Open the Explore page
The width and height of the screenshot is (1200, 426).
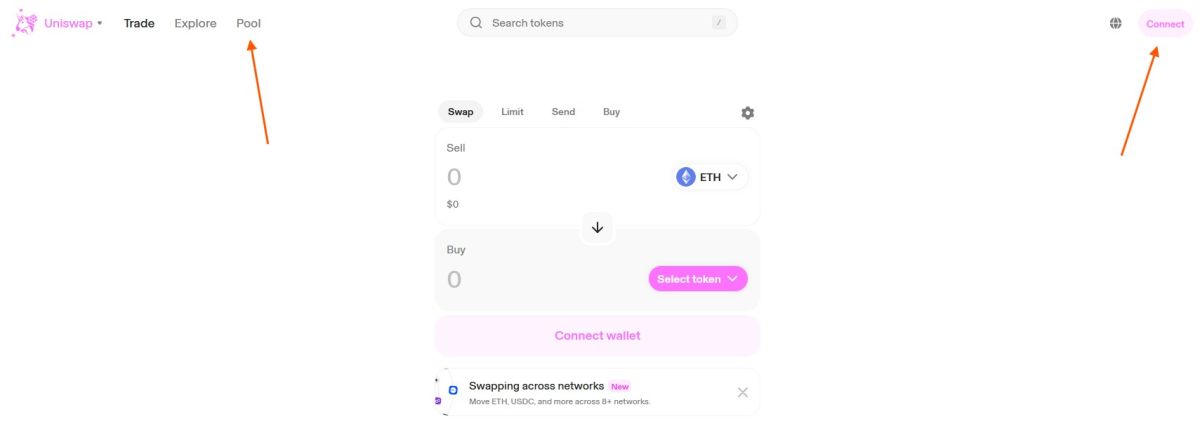coord(195,23)
